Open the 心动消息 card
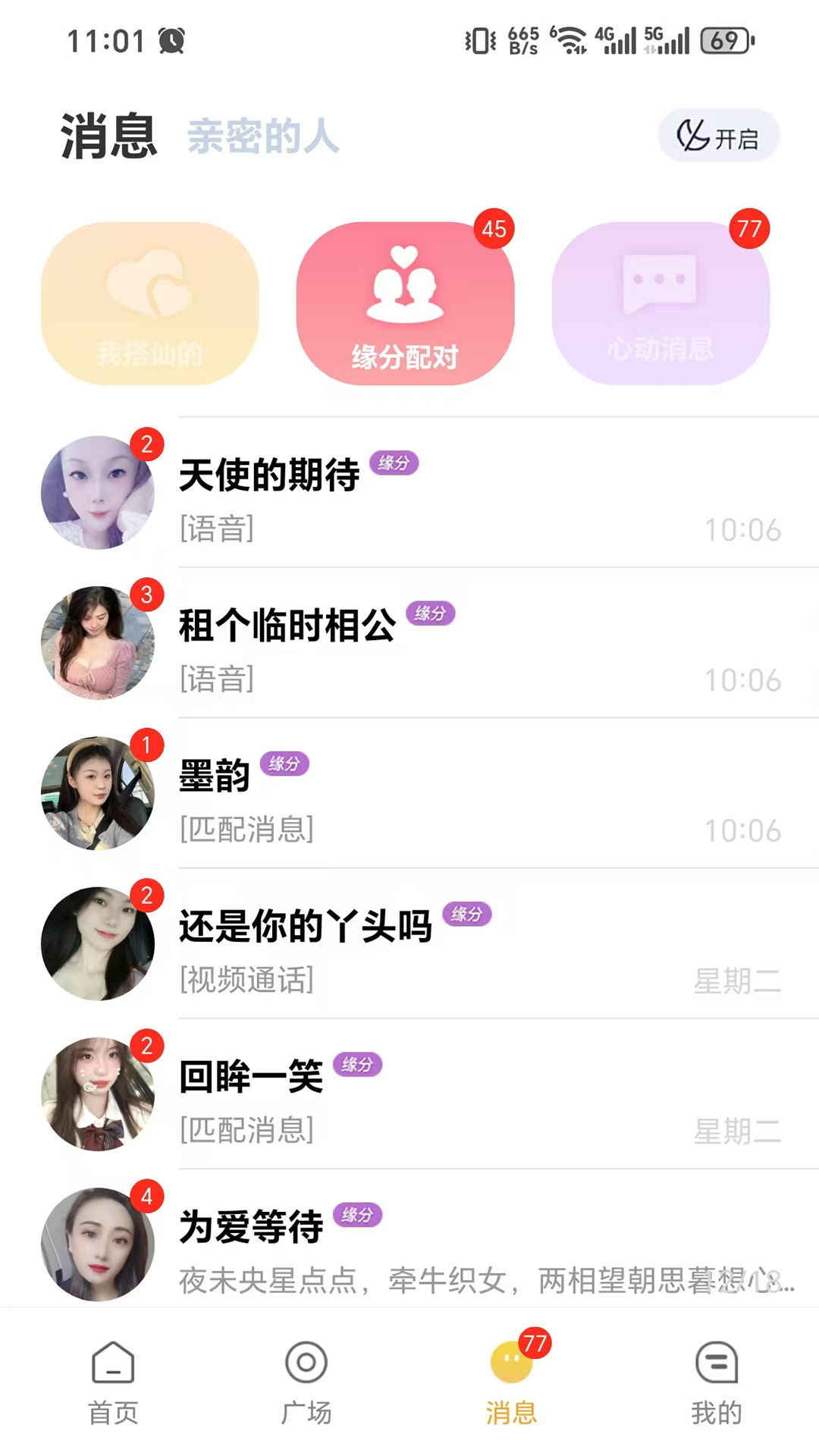 click(661, 303)
